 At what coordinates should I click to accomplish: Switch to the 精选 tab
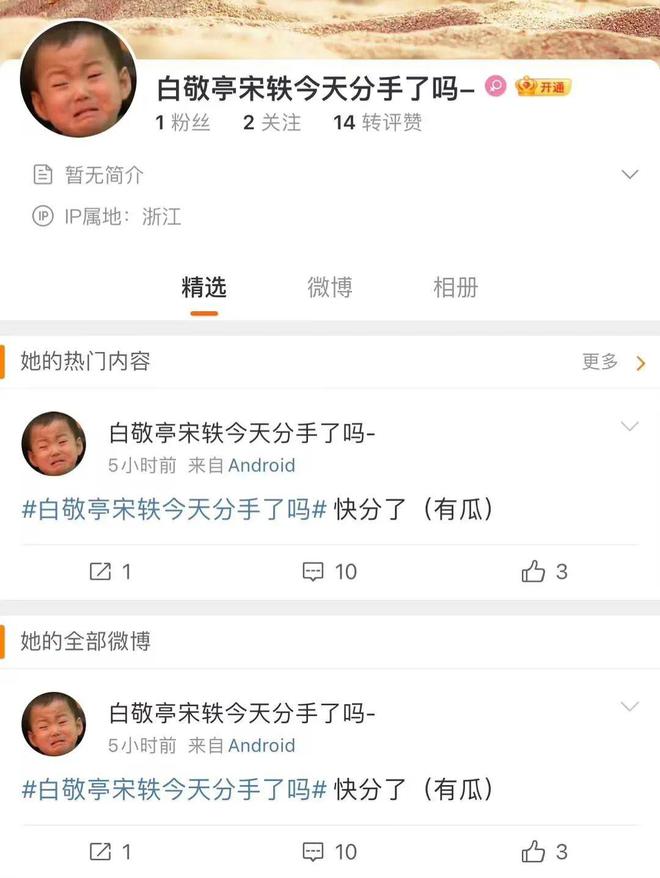click(x=204, y=288)
